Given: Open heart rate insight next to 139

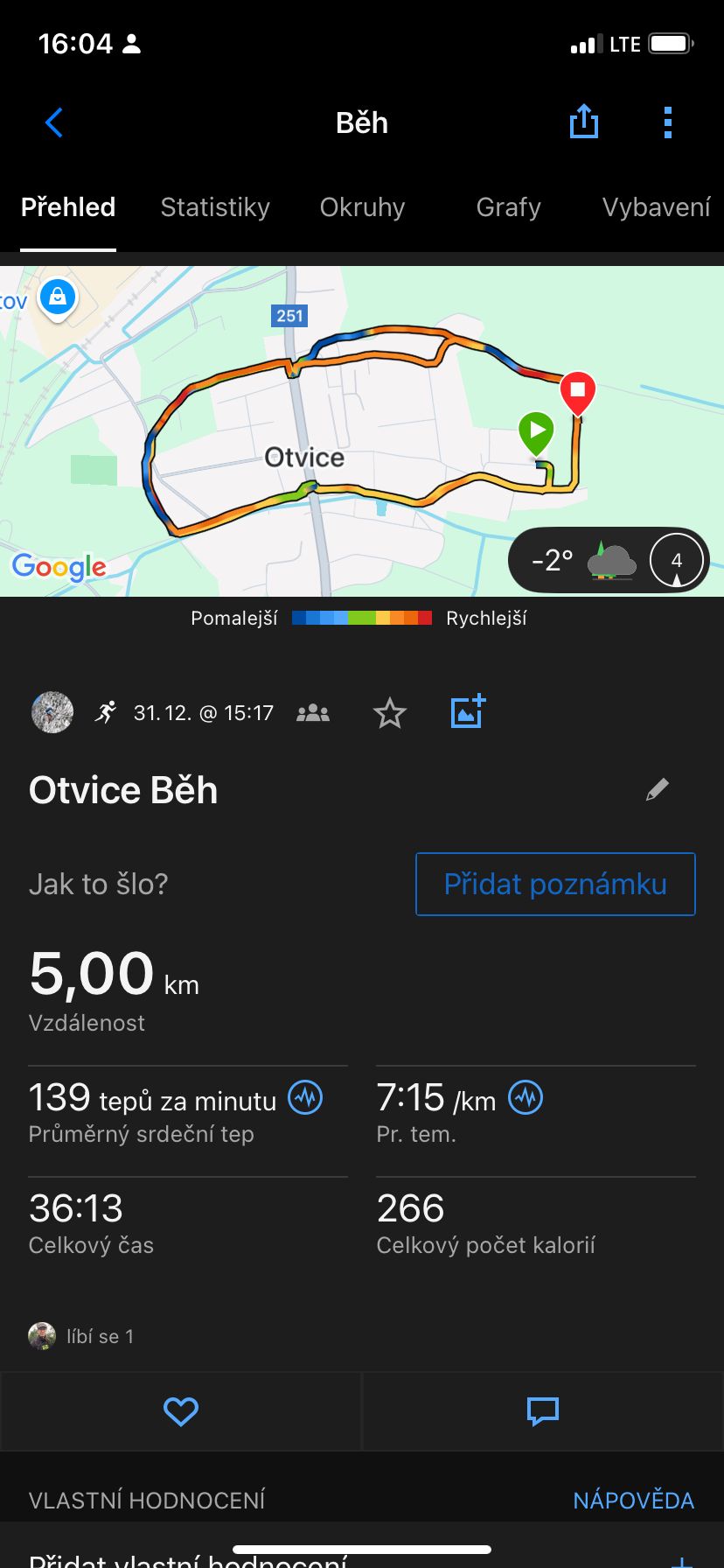Looking at the screenshot, I should 305,1097.
